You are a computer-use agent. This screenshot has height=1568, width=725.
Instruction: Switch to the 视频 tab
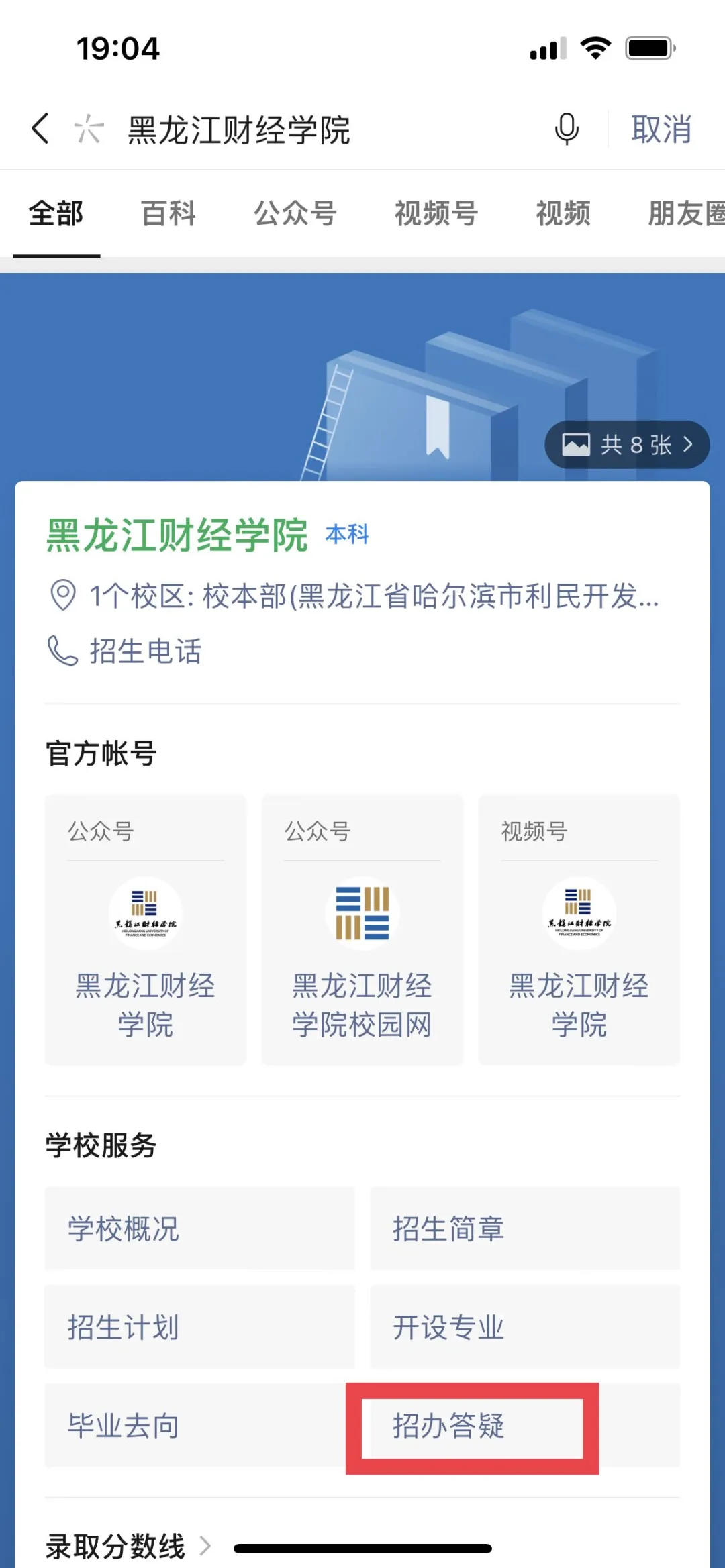563,214
